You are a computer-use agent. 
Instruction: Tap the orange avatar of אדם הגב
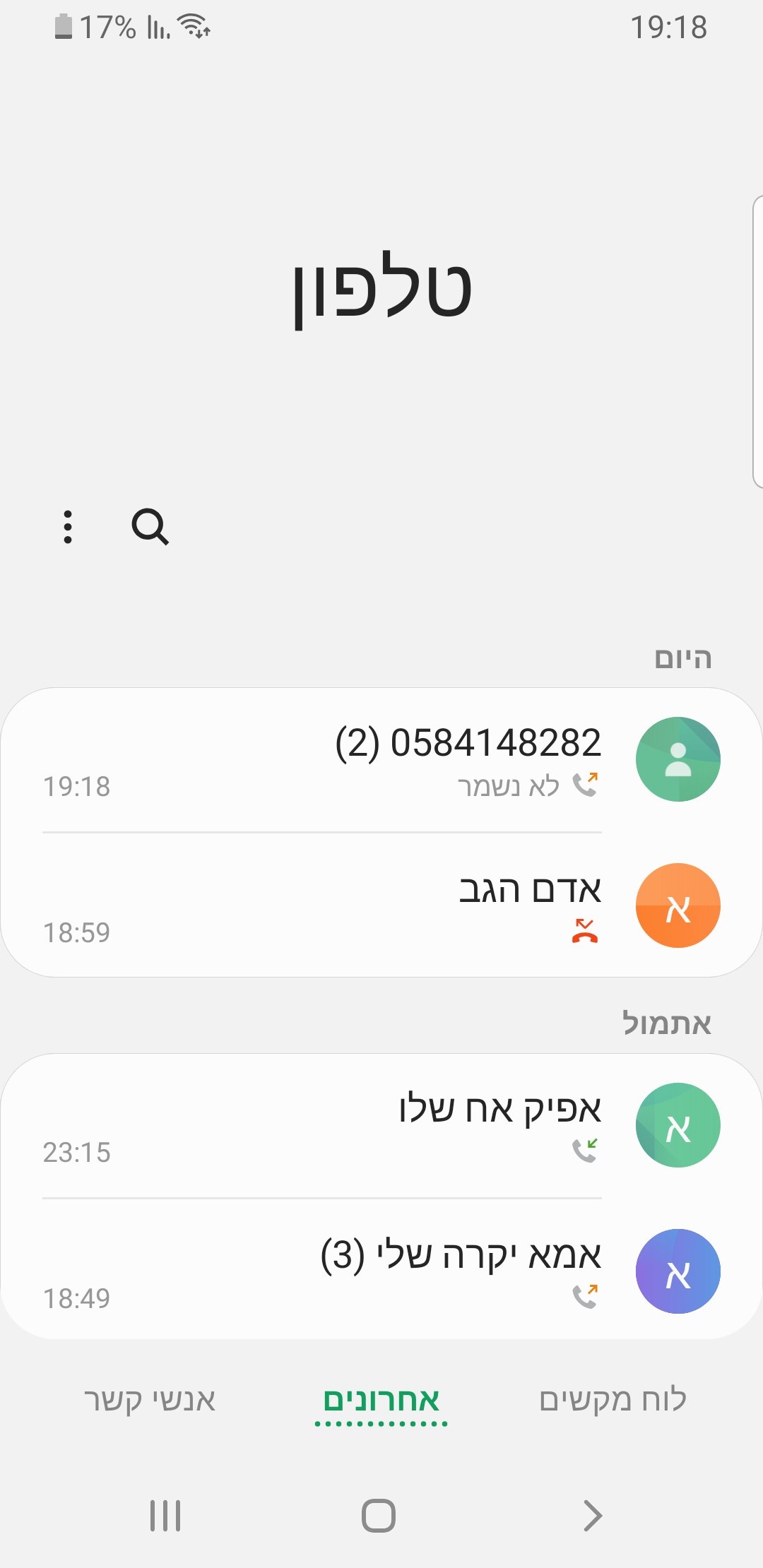tap(678, 905)
